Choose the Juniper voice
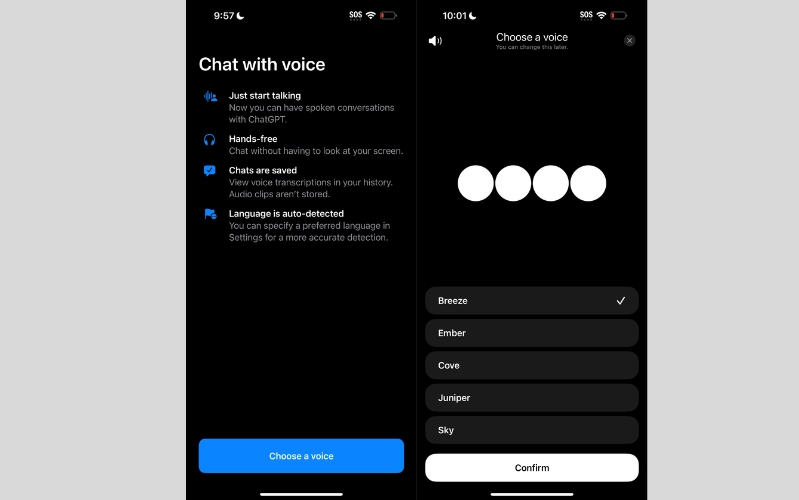 [531, 398]
